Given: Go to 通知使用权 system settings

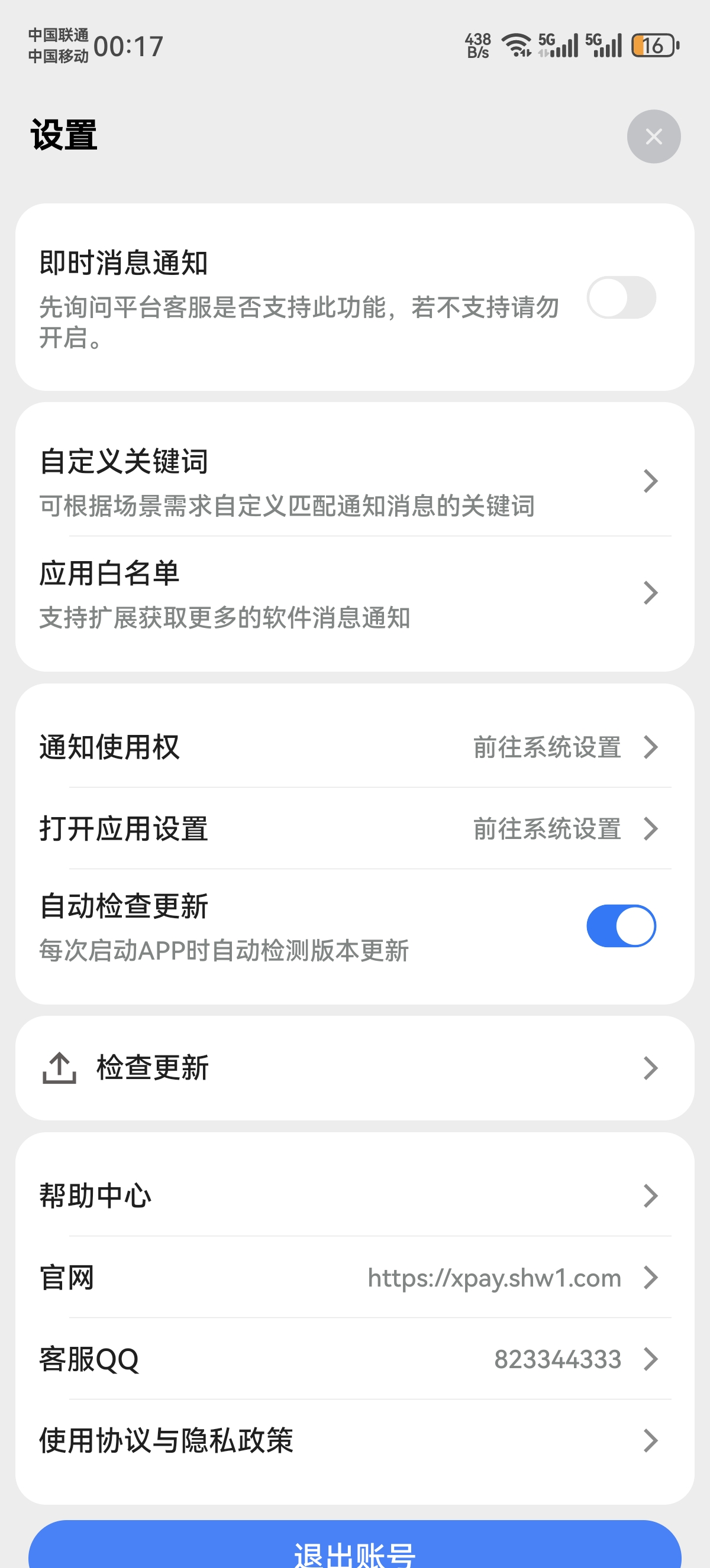Looking at the screenshot, I should (x=354, y=747).
